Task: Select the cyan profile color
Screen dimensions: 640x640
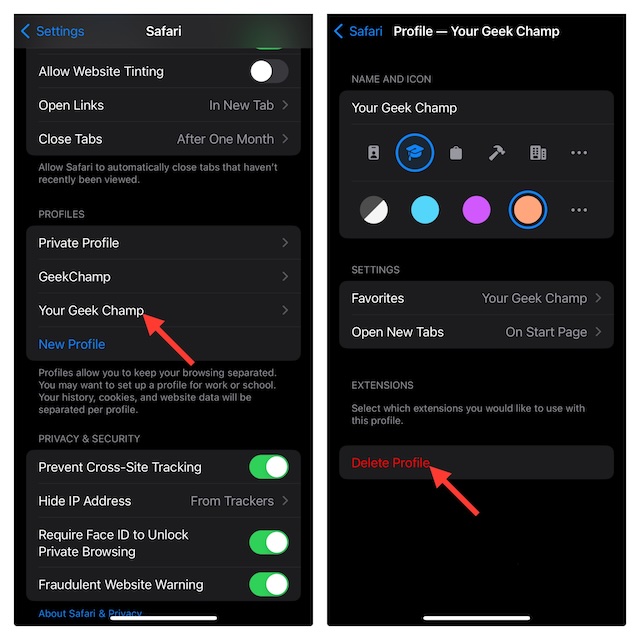Action: tap(425, 210)
